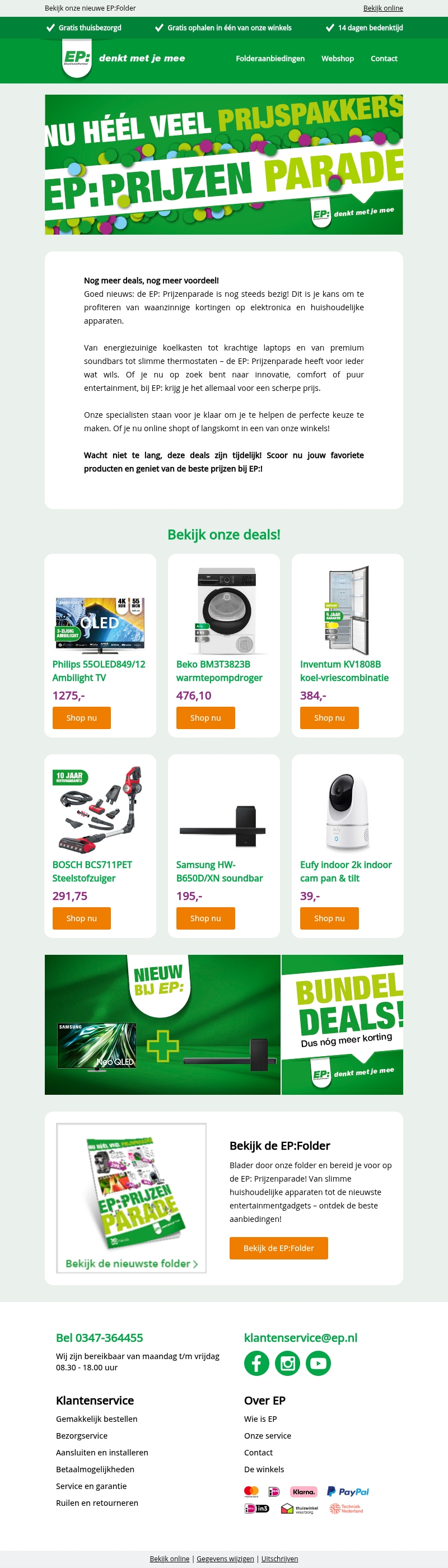448x1568 pixels.
Task: Open the Bundel Deals banner
Action: click(x=342, y=1024)
